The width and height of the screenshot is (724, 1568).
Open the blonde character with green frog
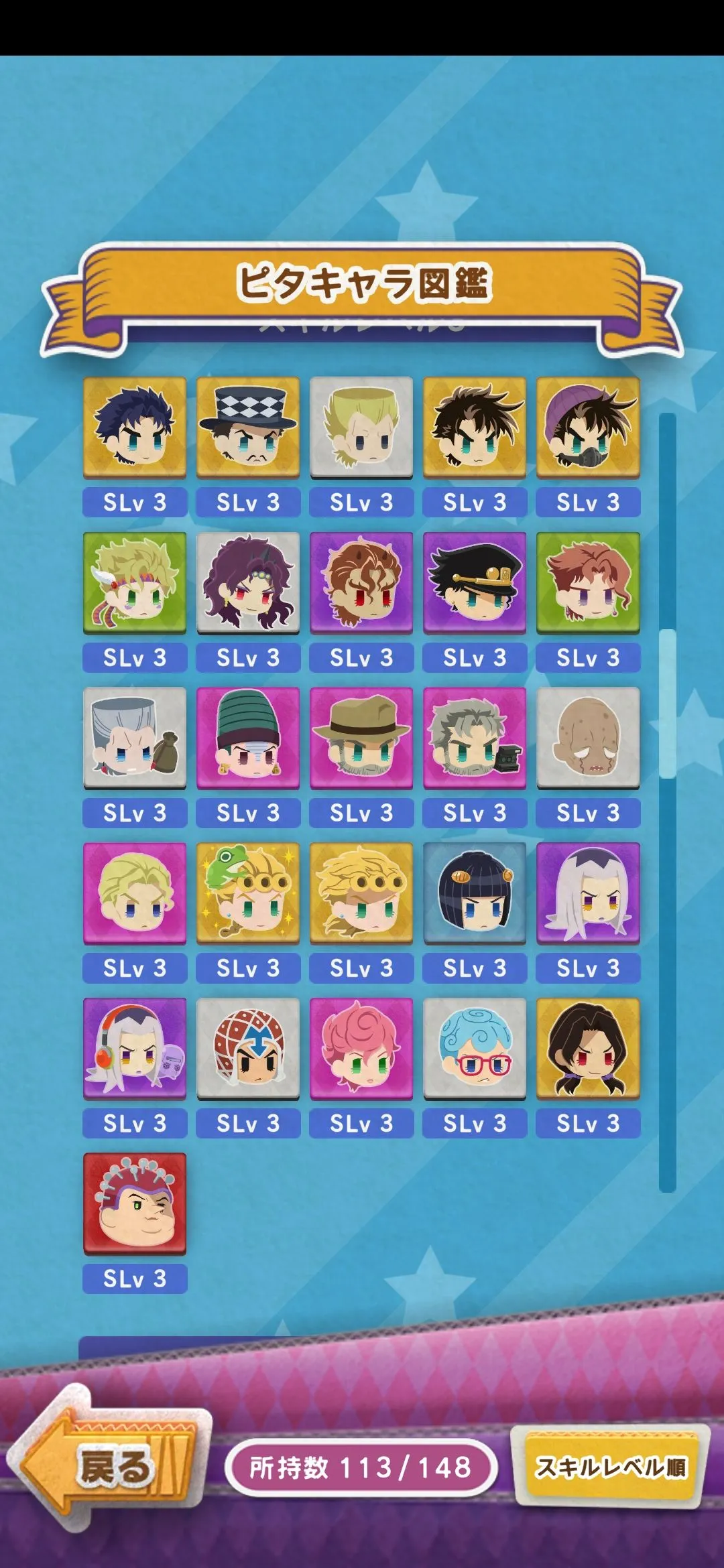tap(247, 893)
